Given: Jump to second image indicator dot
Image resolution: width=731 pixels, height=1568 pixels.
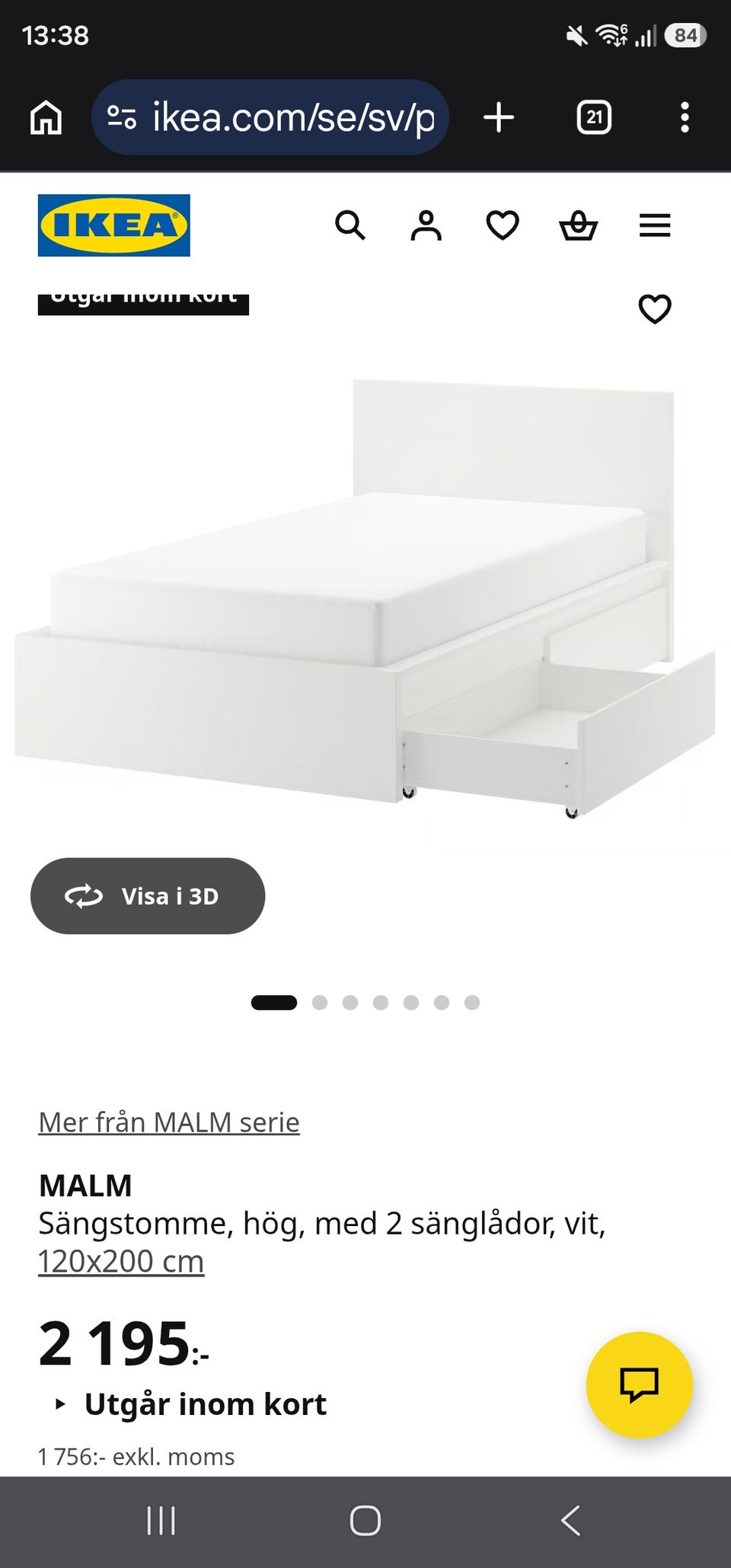Looking at the screenshot, I should [320, 1002].
